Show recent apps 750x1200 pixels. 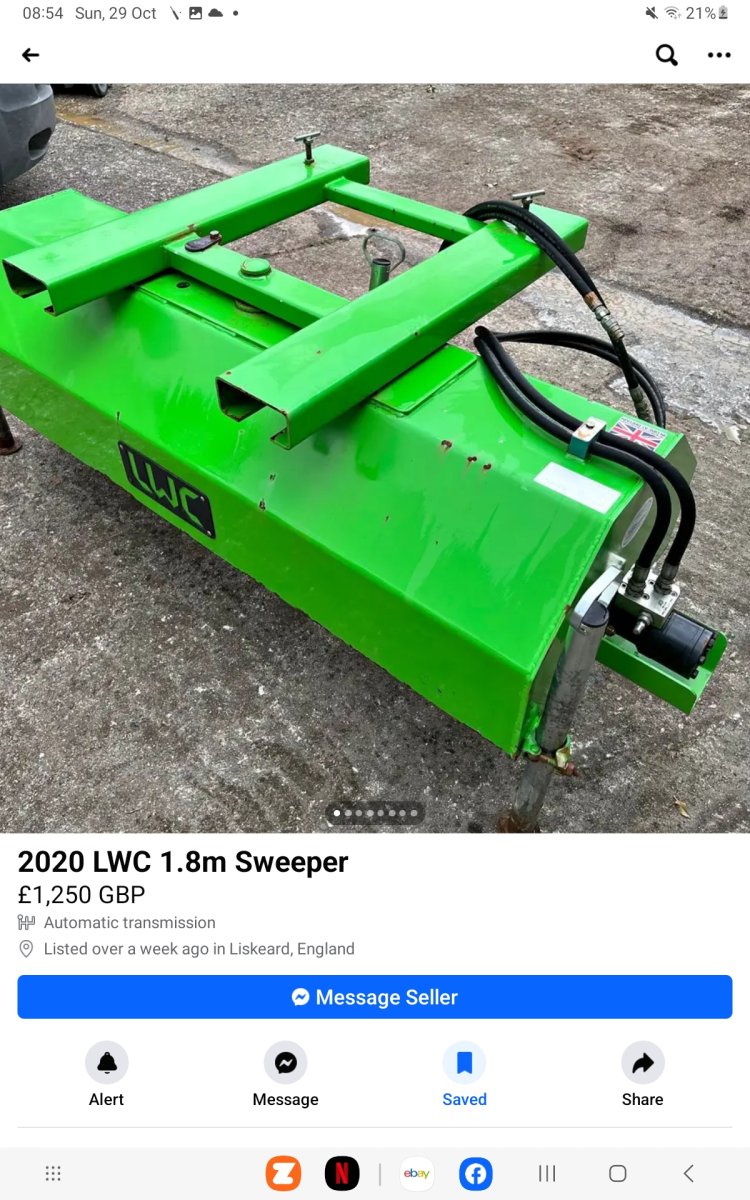point(547,1173)
